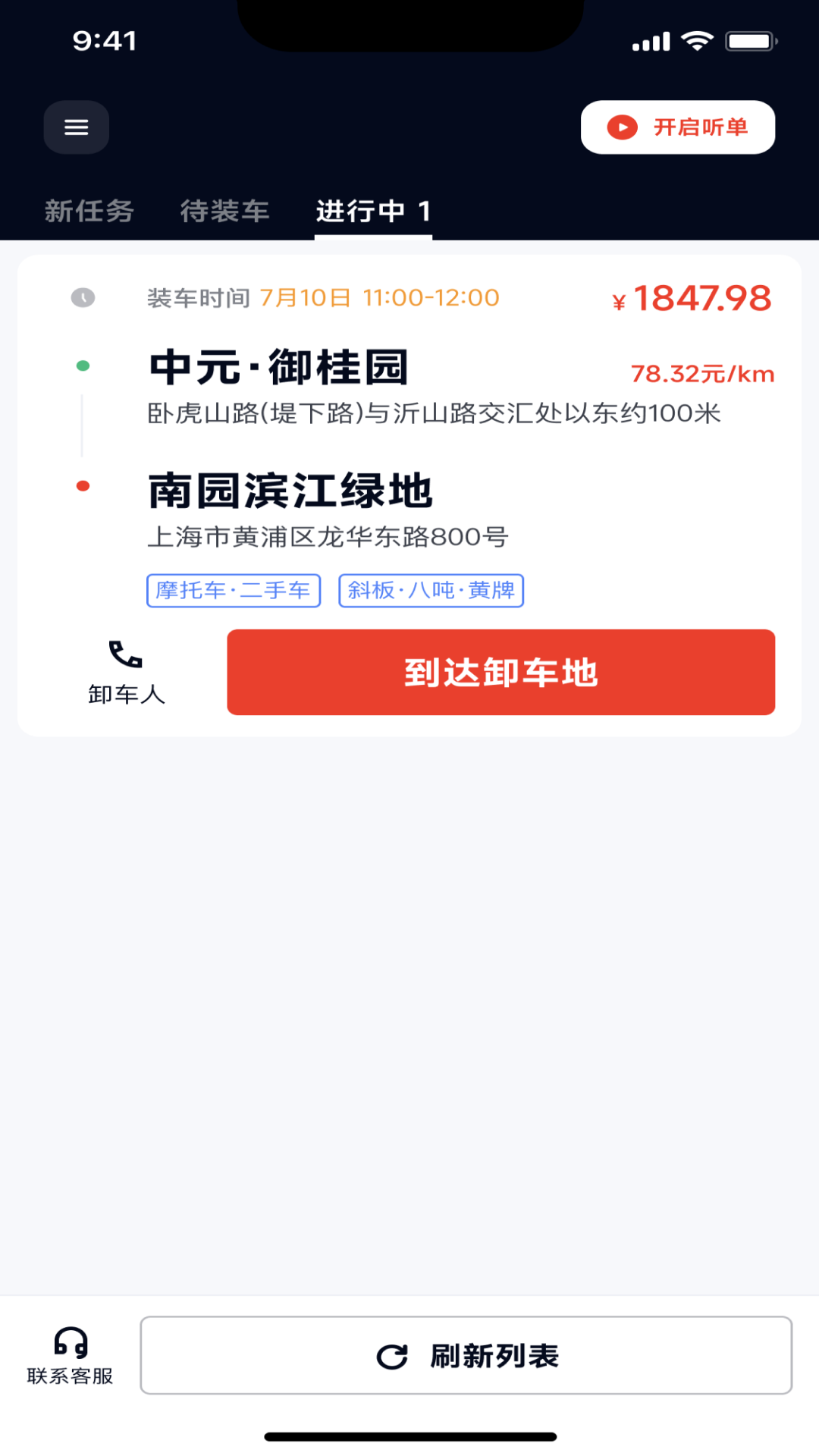Tap the price ¥1847.98 for fare details
Image resolution: width=819 pixels, height=1456 pixels.
click(692, 298)
